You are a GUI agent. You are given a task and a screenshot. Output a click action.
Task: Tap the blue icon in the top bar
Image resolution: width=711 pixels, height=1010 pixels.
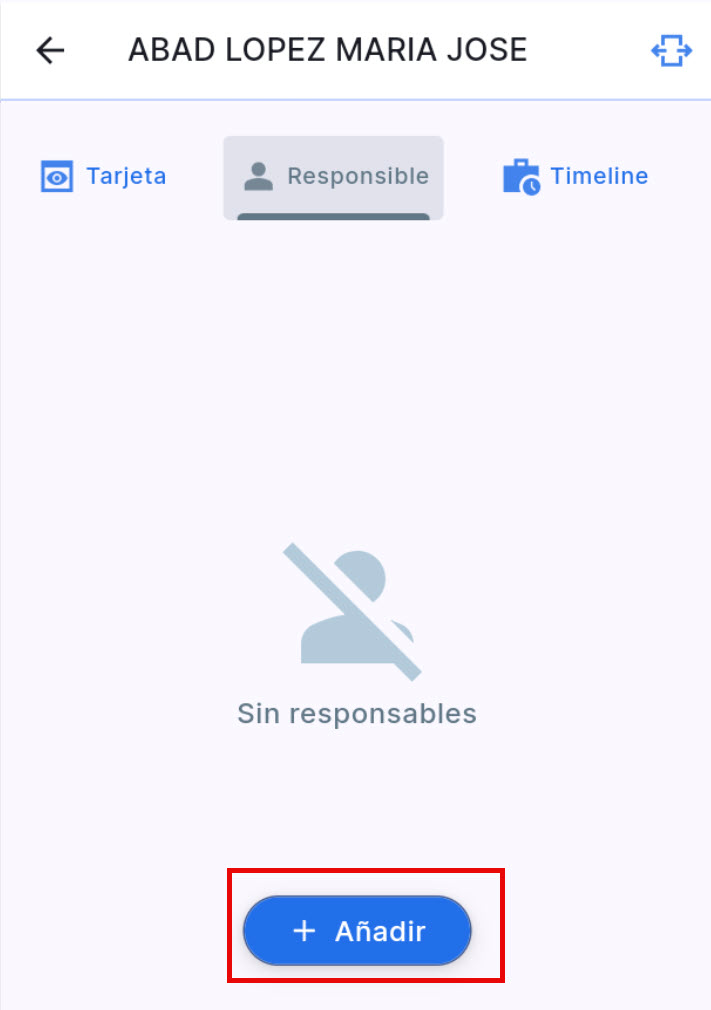tap(671, 51)
